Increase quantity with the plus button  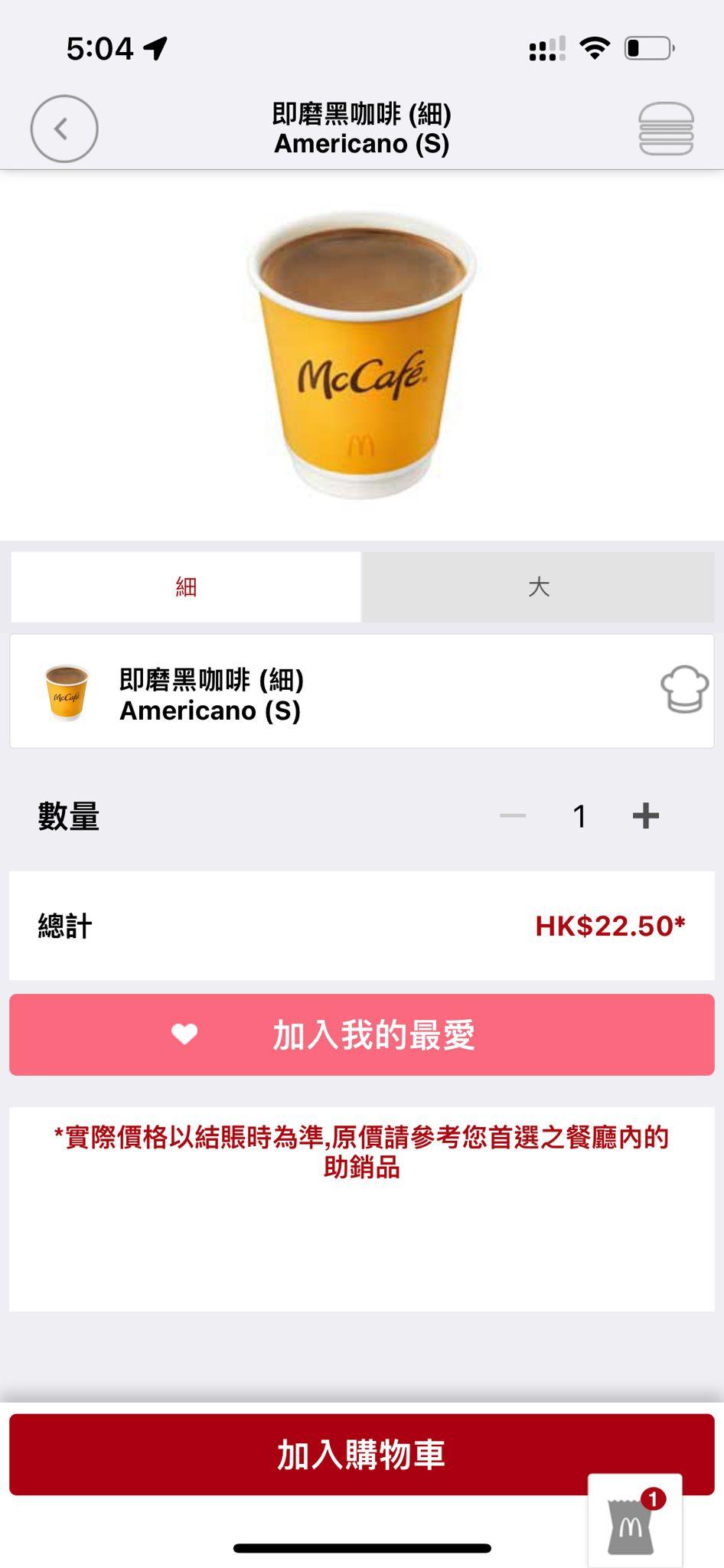[x=645, y=815]
